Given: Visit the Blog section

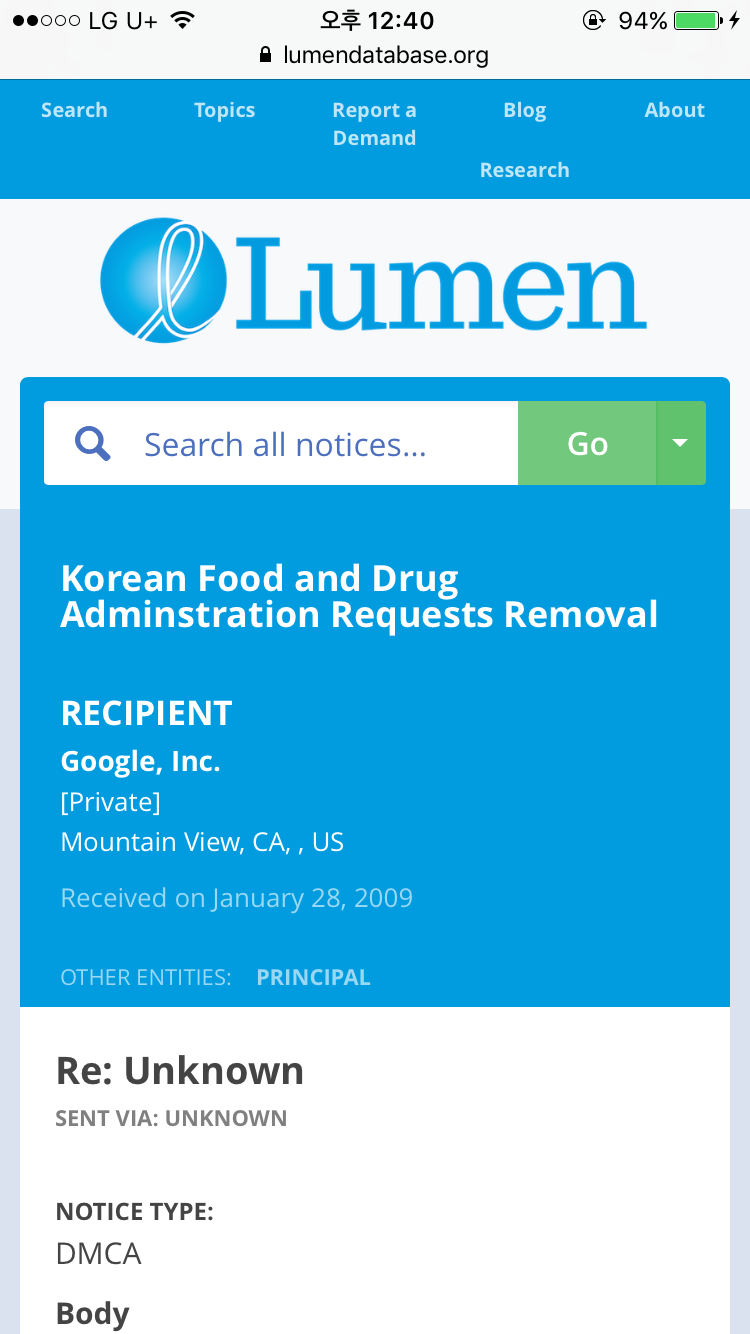Looking at the screenshot, I should coord(524,110).
